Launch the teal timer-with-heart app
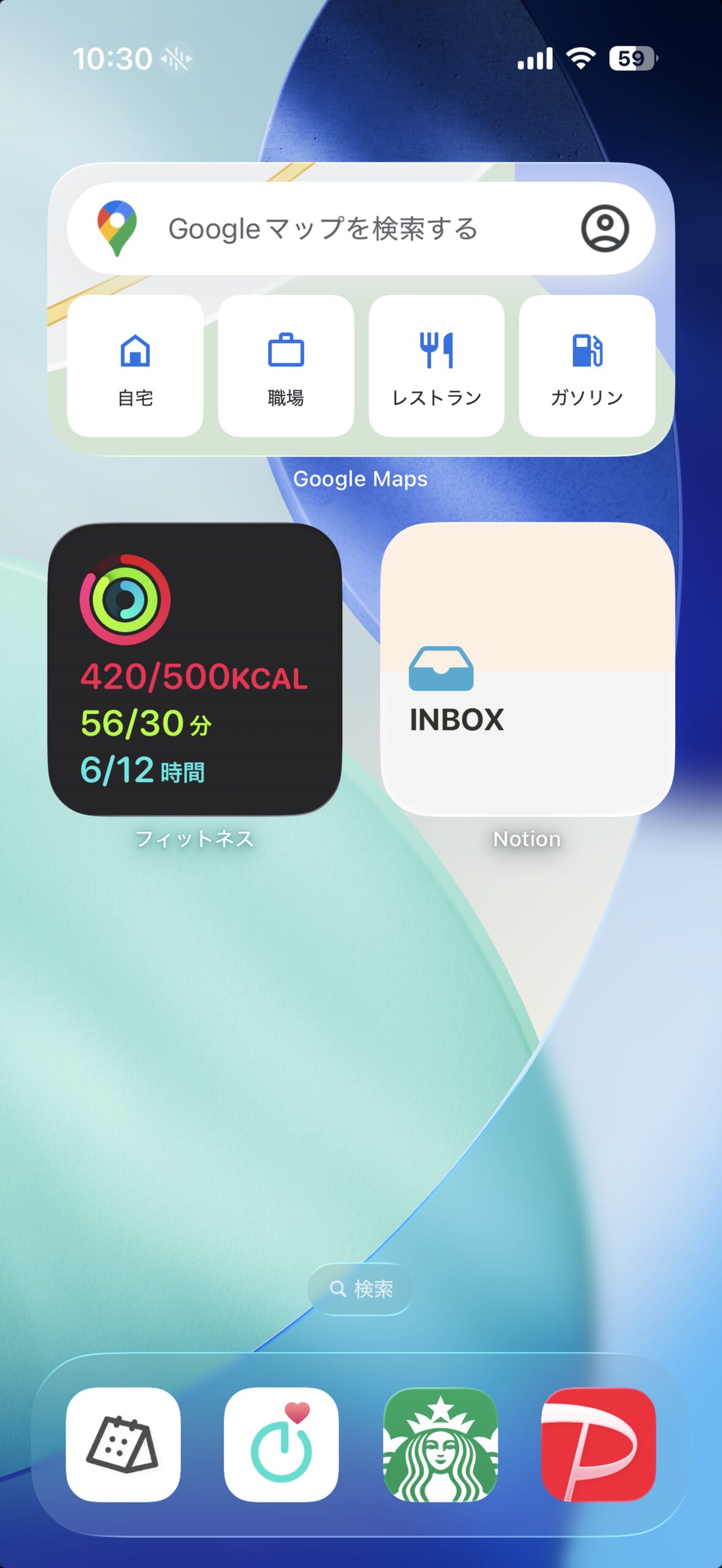This screenshot has height=1568, width=722. pos(281,1444)
